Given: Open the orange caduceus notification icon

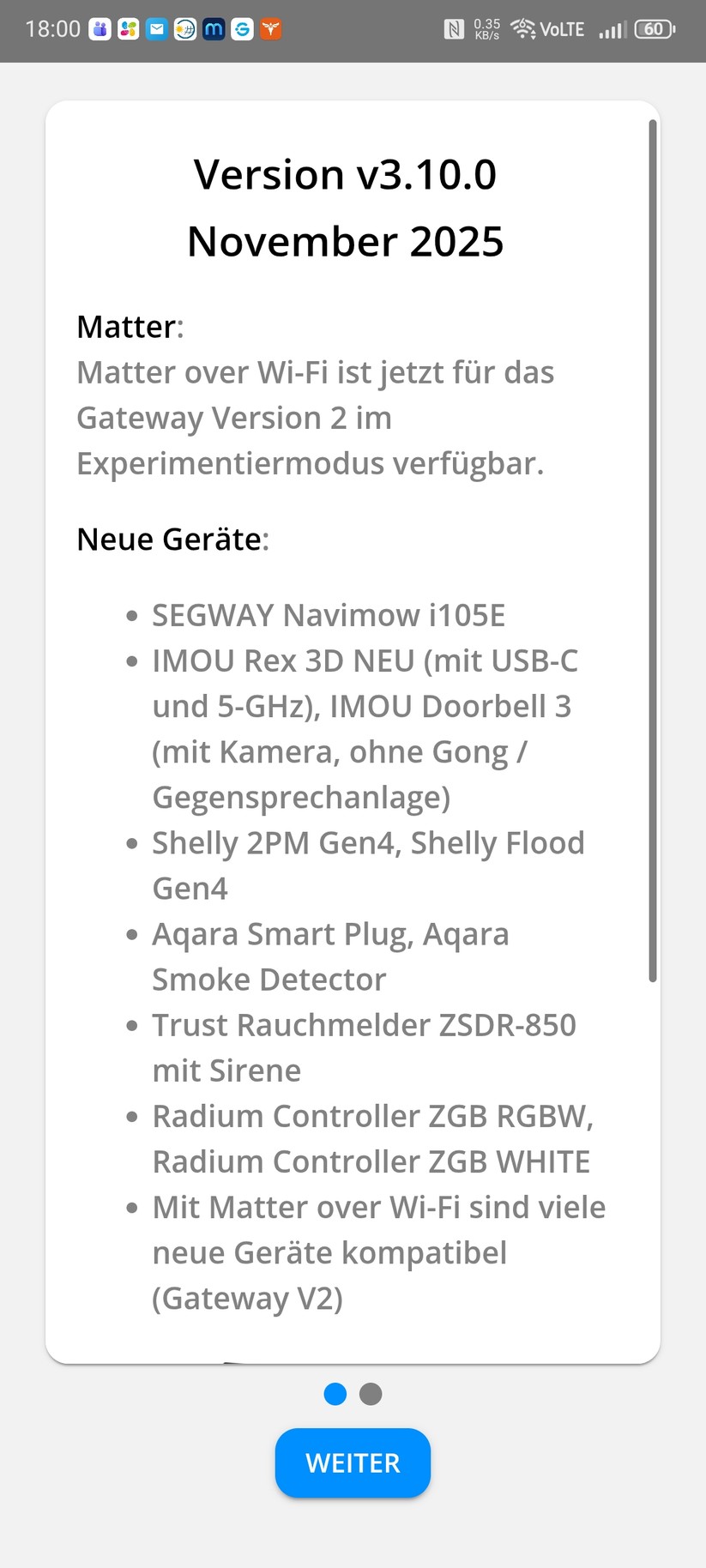Looking at the screenshot, I should tap(269, 29).
